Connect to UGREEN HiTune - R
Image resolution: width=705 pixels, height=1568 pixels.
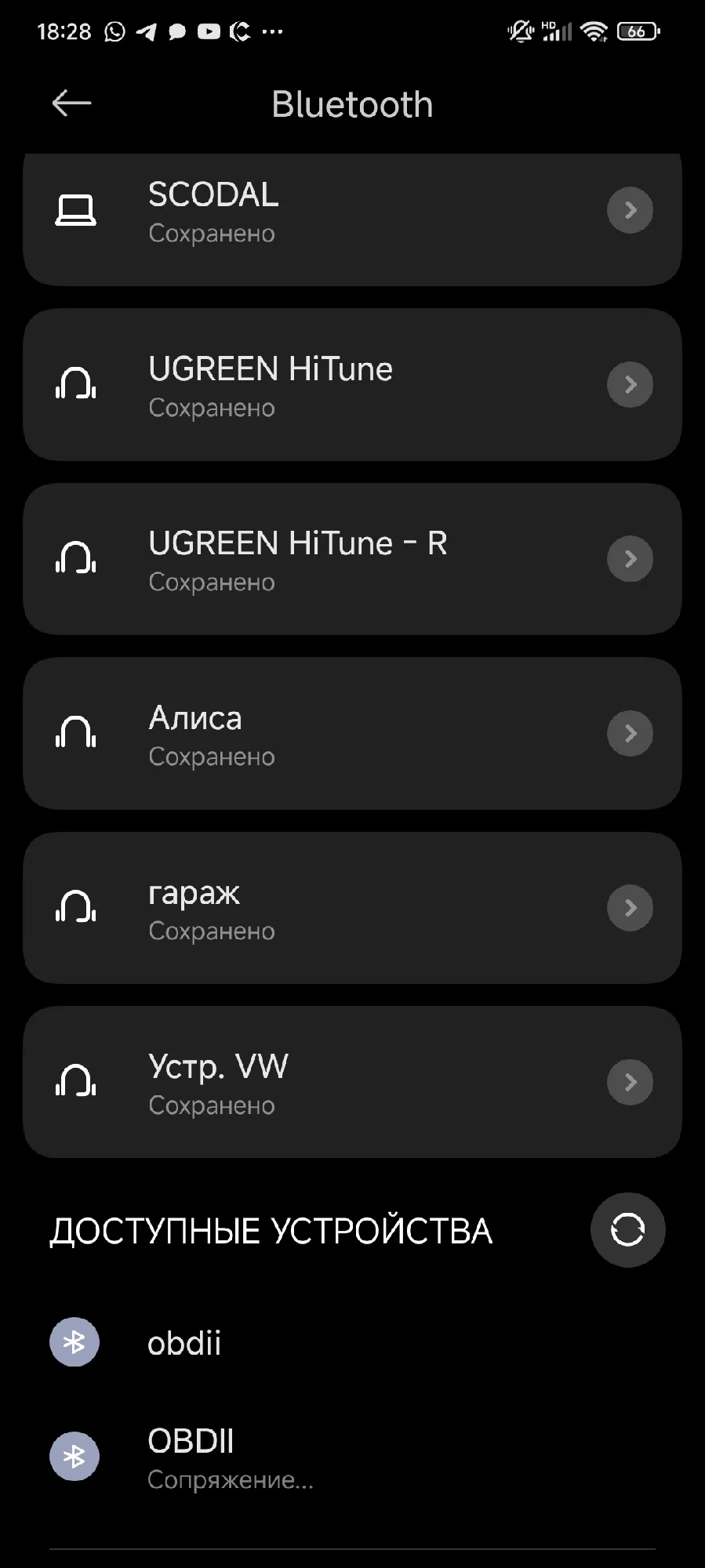pos(314,560)
